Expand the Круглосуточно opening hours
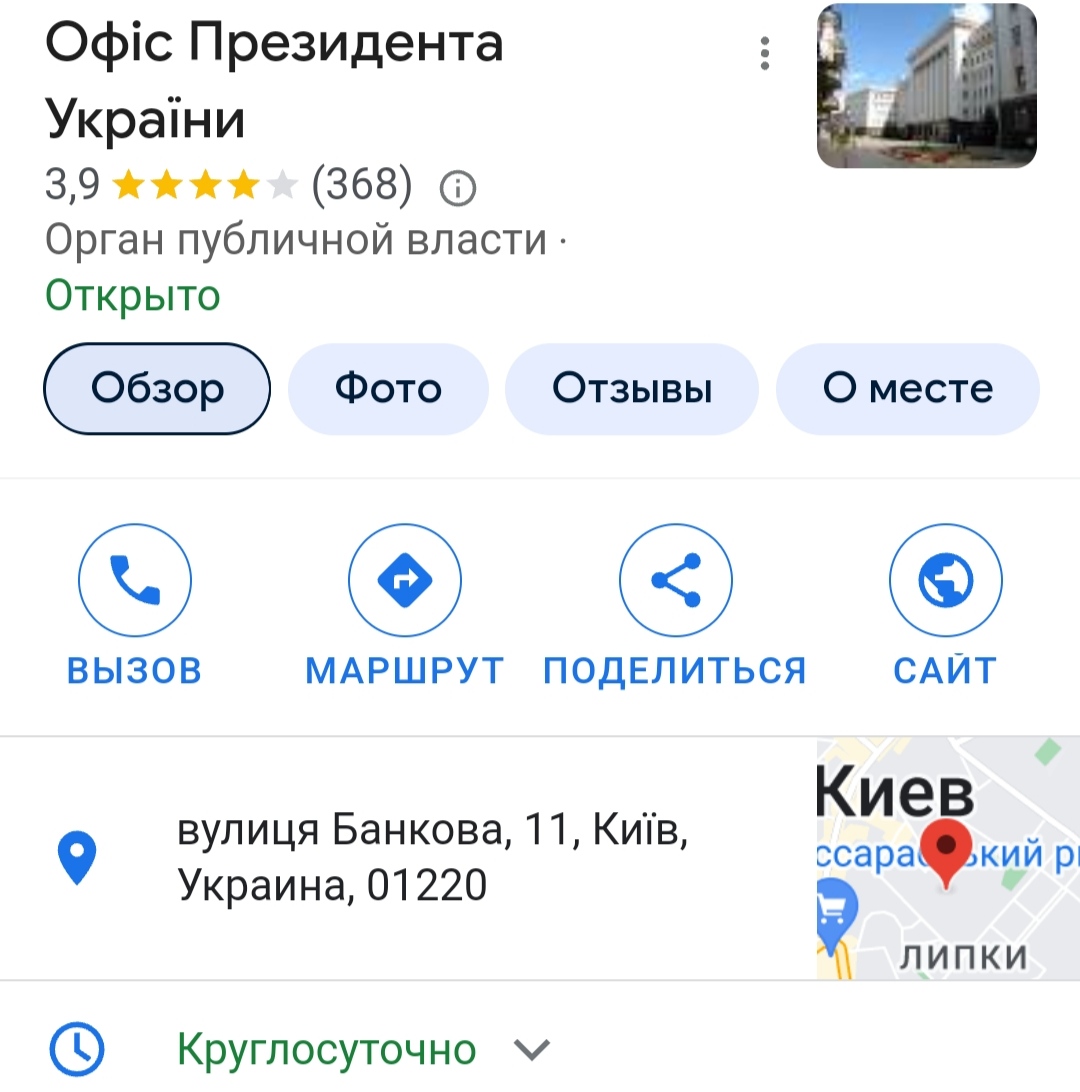The width and height of the screenshot is (1080, 1092). point(532,1050)
